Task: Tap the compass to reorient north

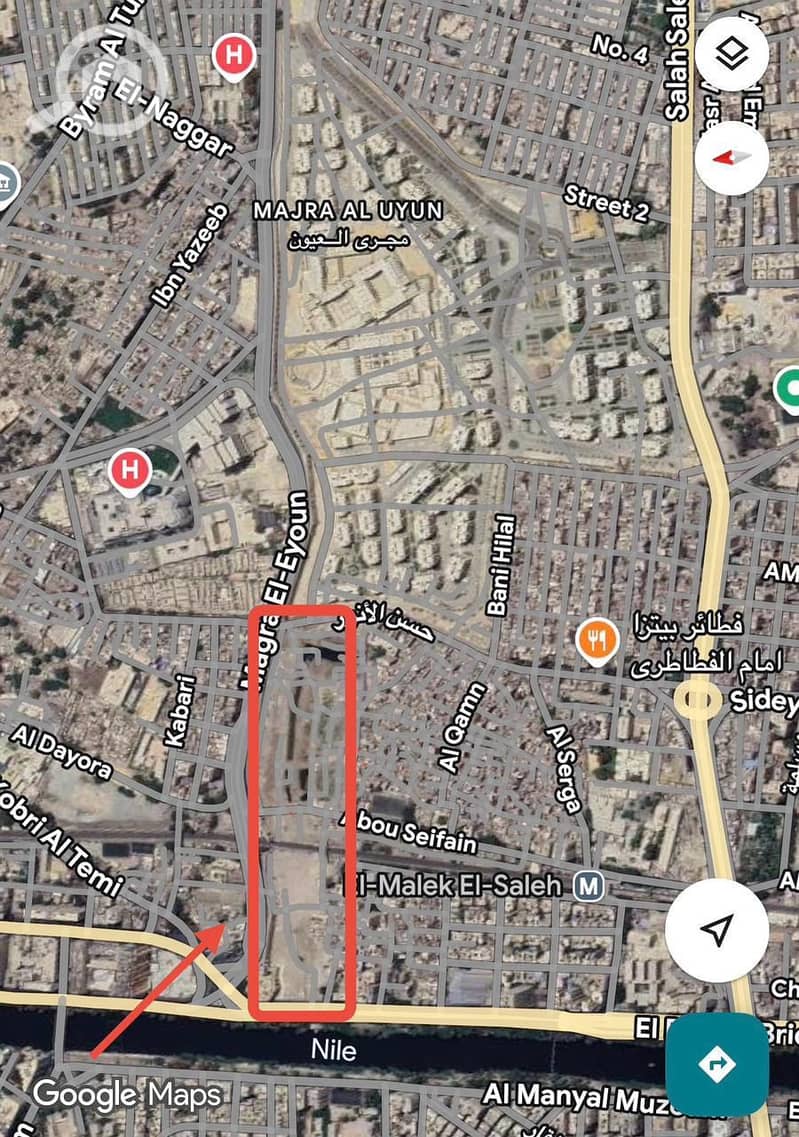Action: [x=732, y=158]
